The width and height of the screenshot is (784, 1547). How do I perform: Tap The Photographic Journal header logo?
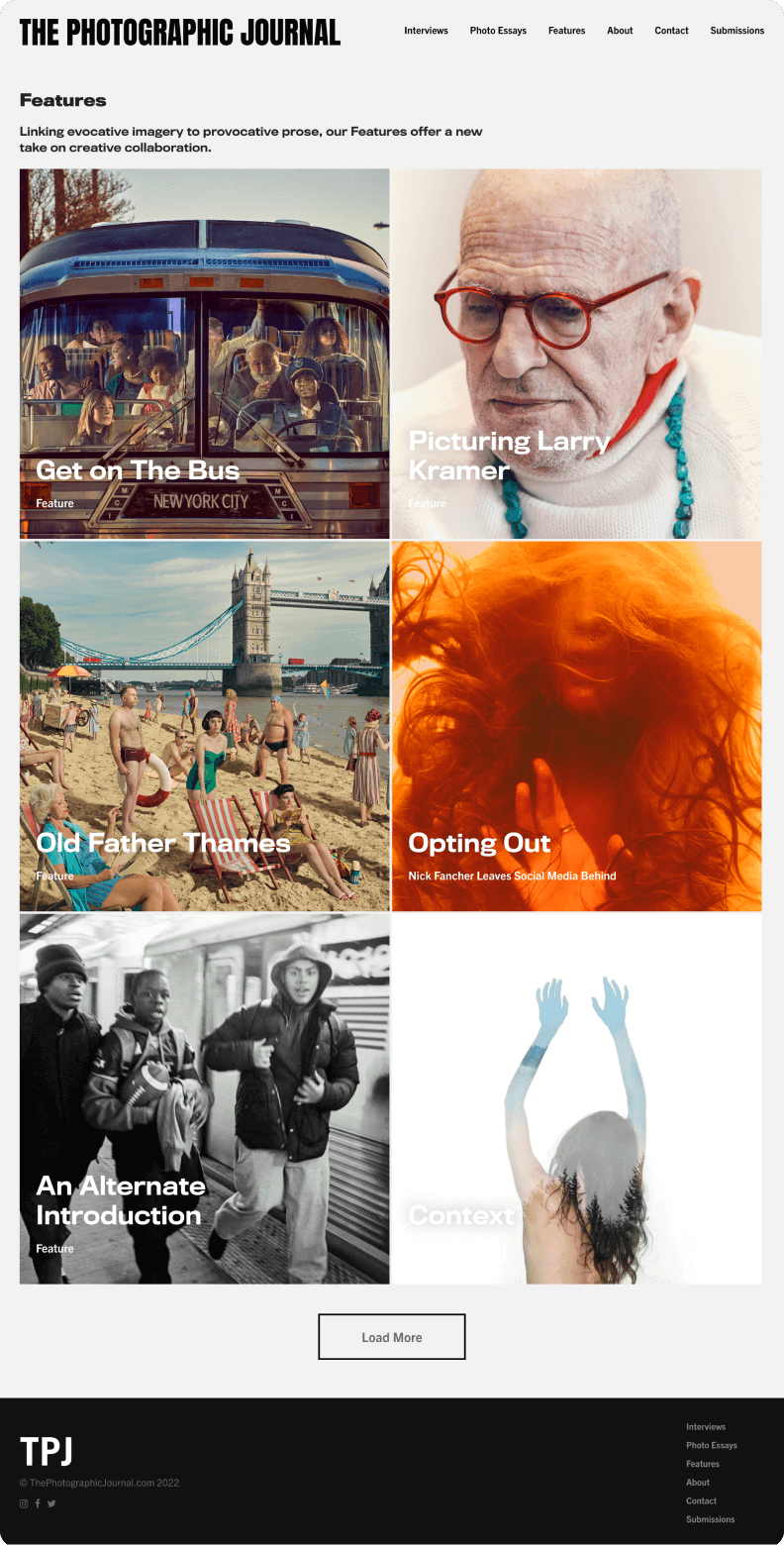[x=180, y=33]
